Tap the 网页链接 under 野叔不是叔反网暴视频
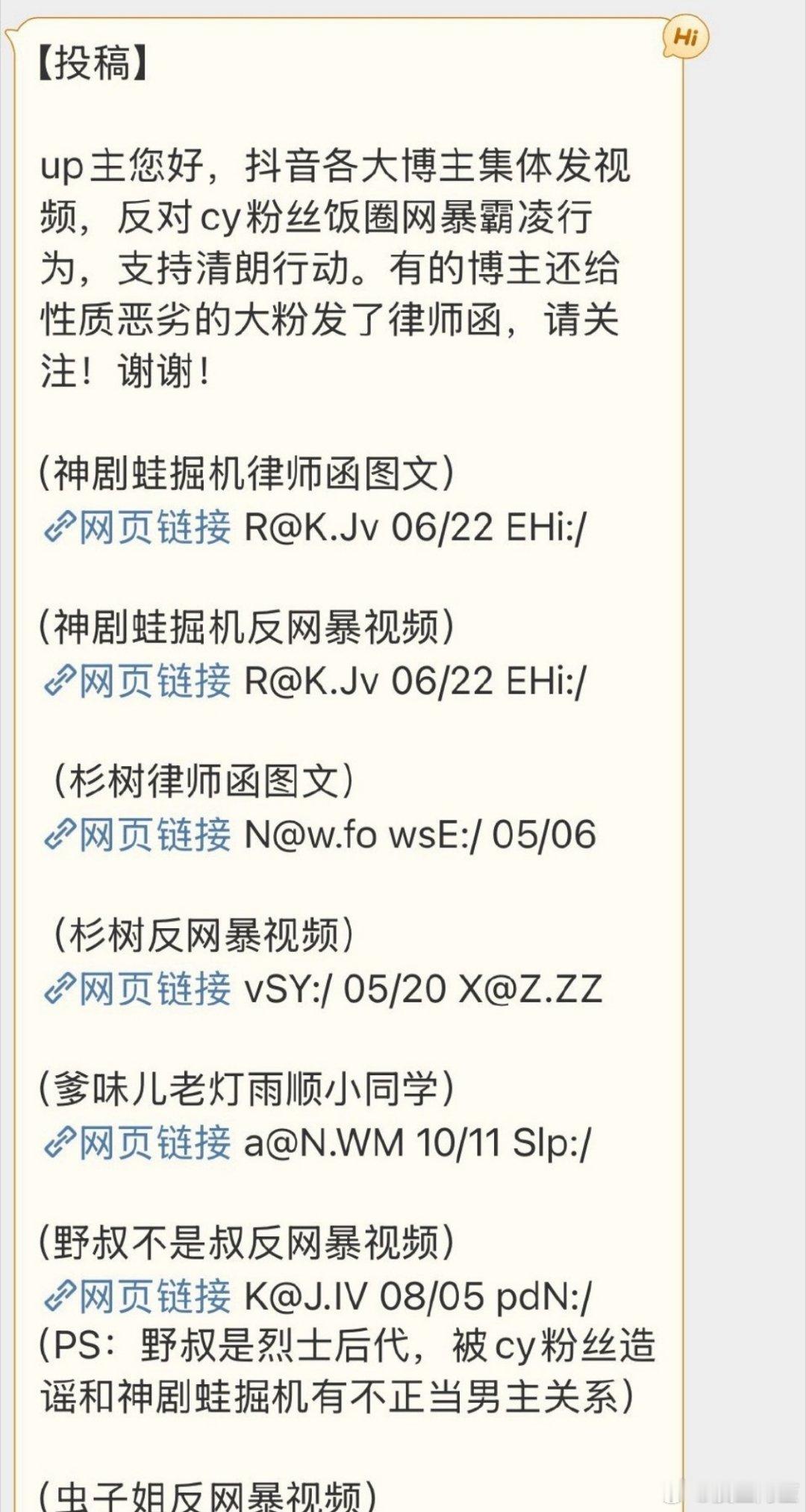 click(x=138, y=1296)
